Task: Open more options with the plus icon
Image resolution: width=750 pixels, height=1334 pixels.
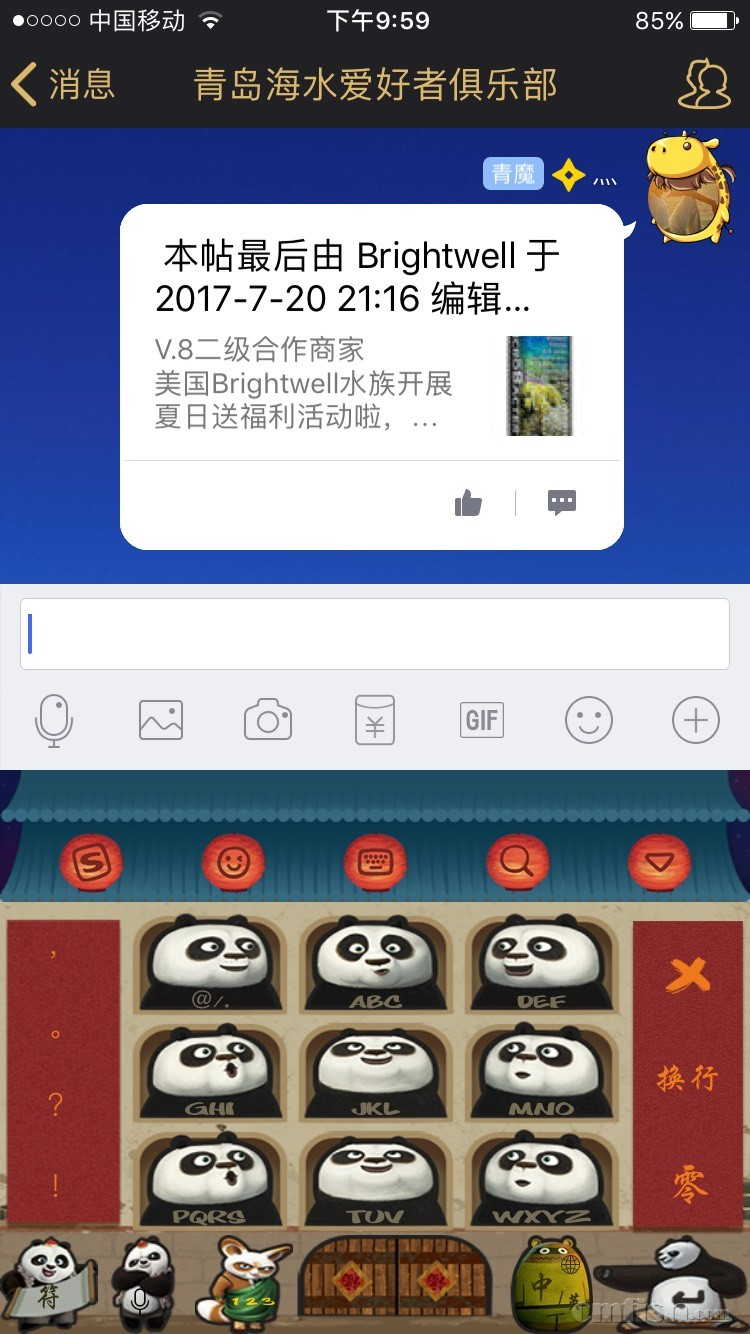Action: coord(695,719)
